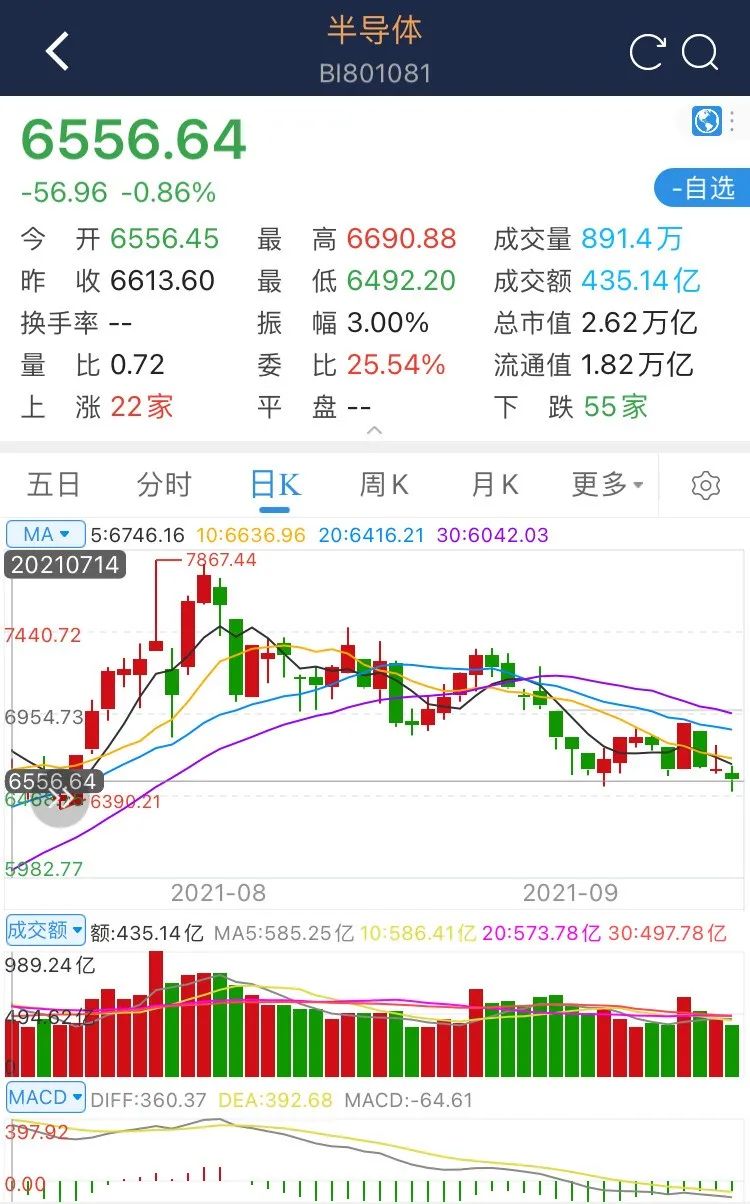Switch to the 分时 chart tab
This screenshot has height=1204, width=750.
pos(164,485)
